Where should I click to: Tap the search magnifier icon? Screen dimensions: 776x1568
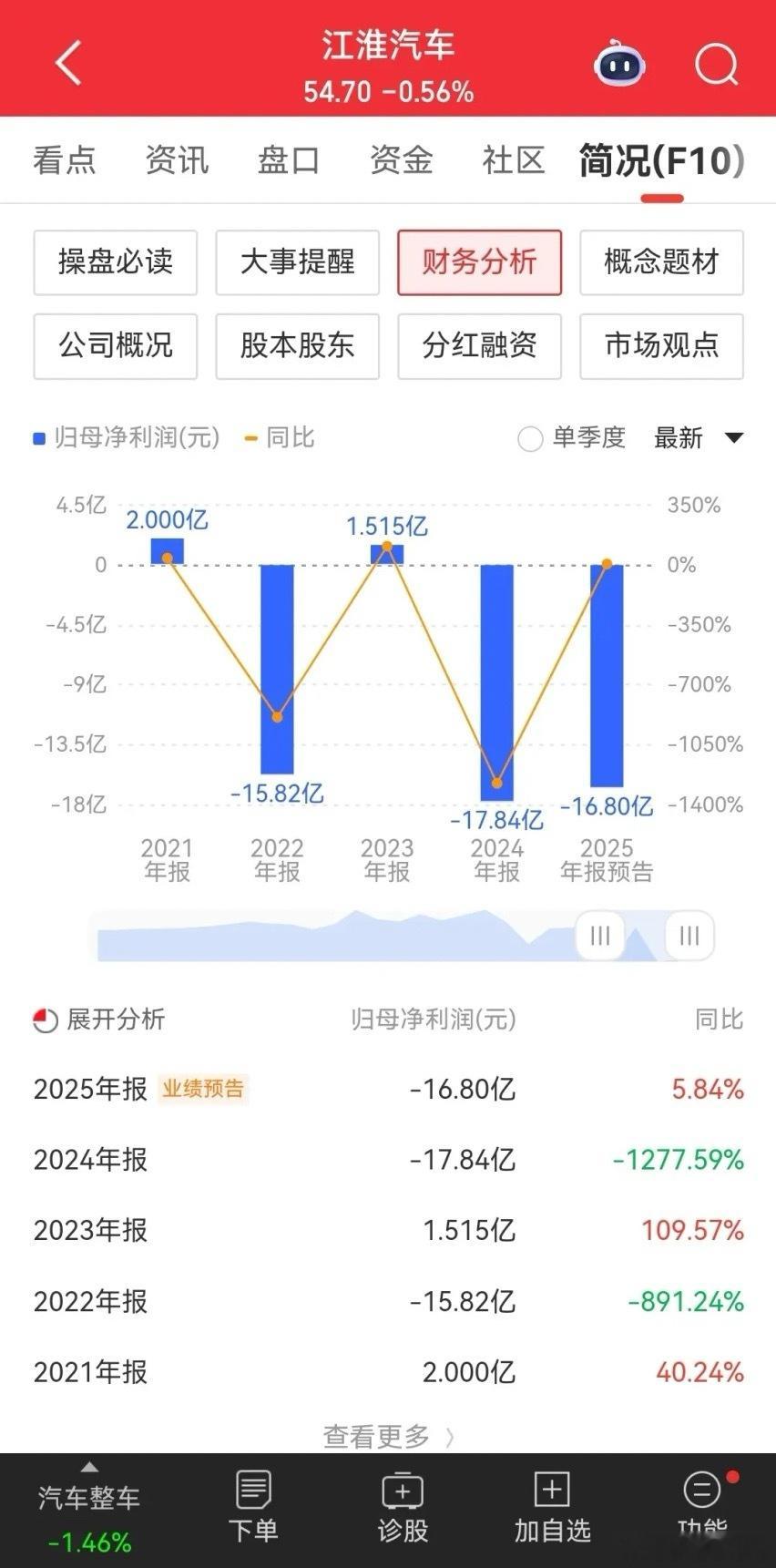pos(716,64)
